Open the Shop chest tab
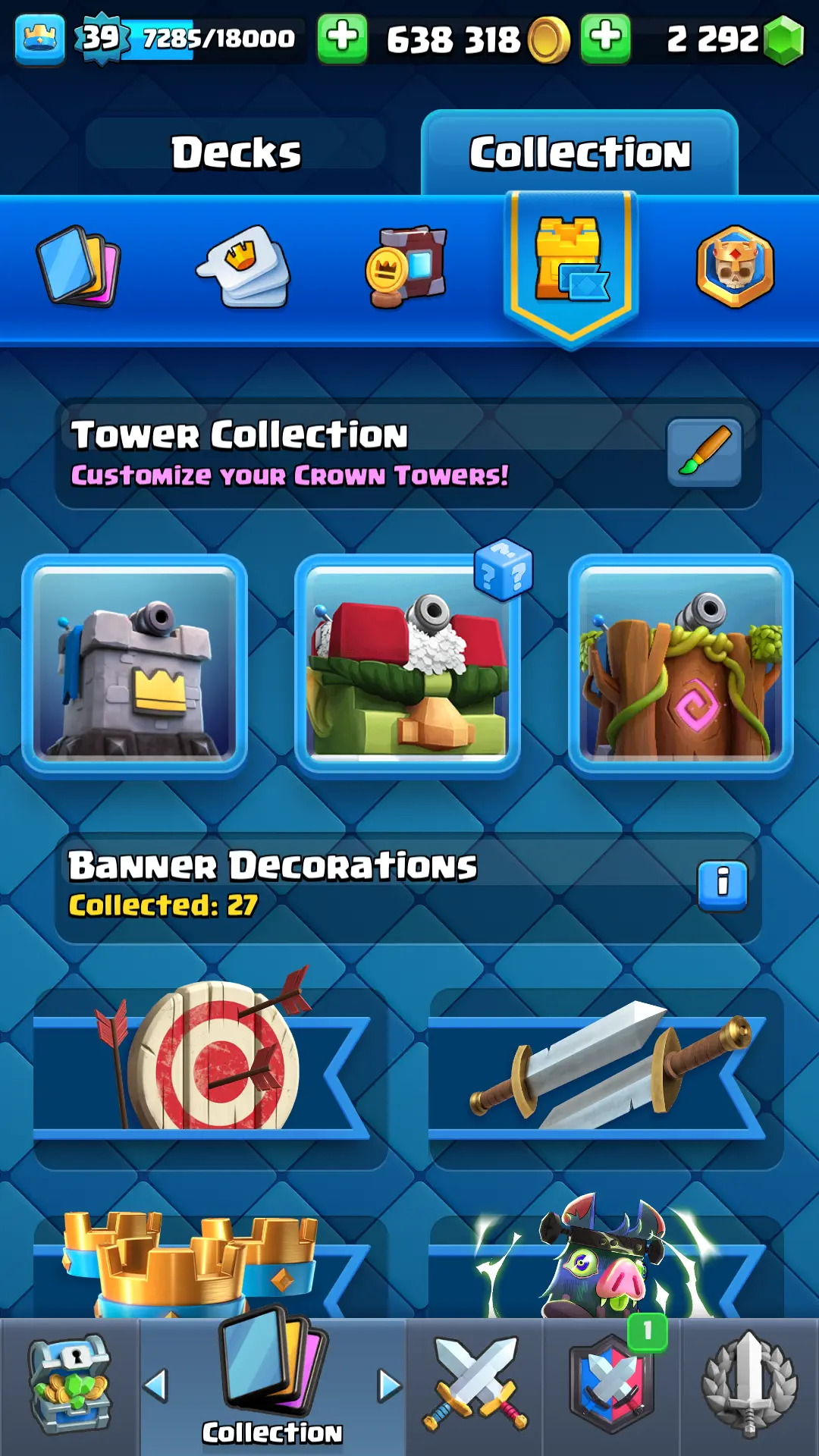Viewport: 819px width, 1456px height. pos(70,1385)
